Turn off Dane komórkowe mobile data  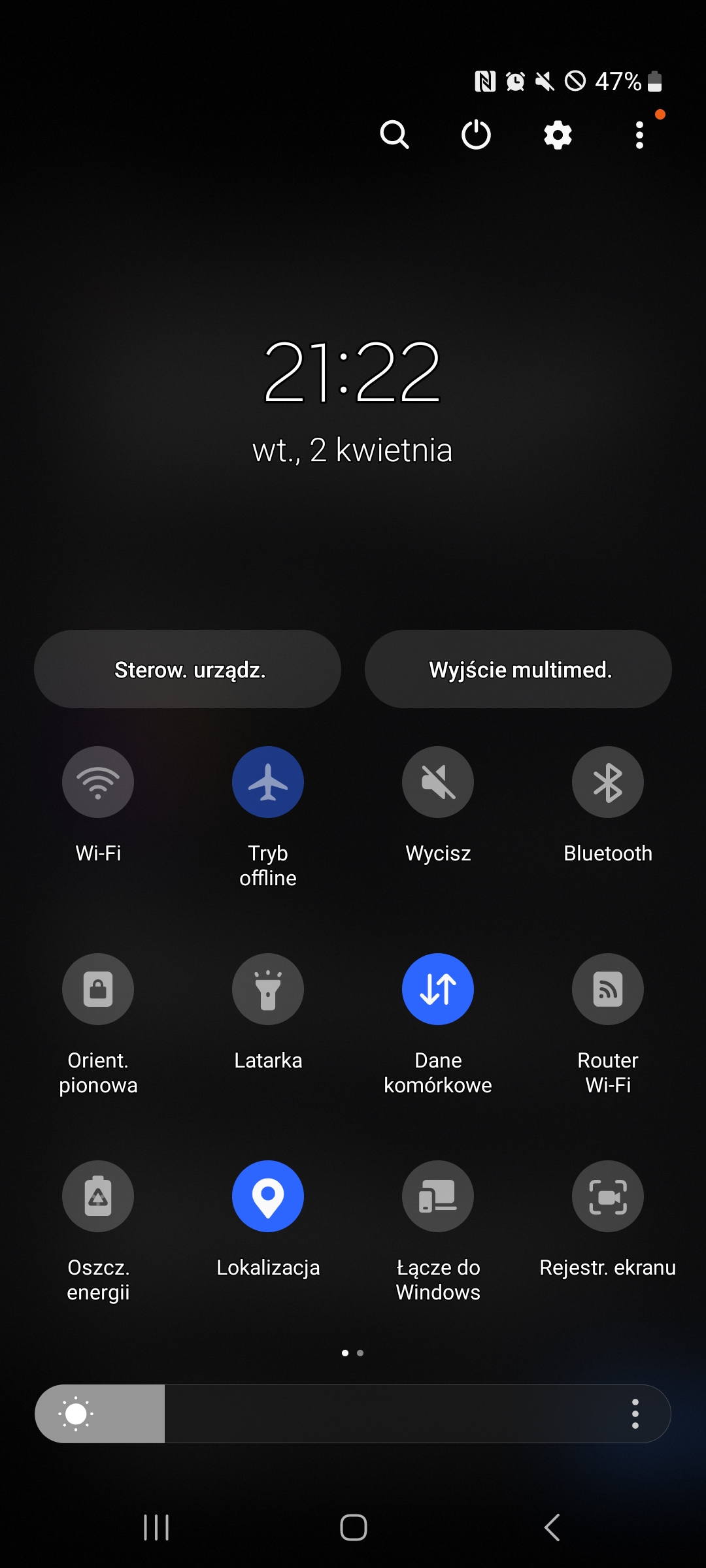pyautogui.click(x=438, y=989)
